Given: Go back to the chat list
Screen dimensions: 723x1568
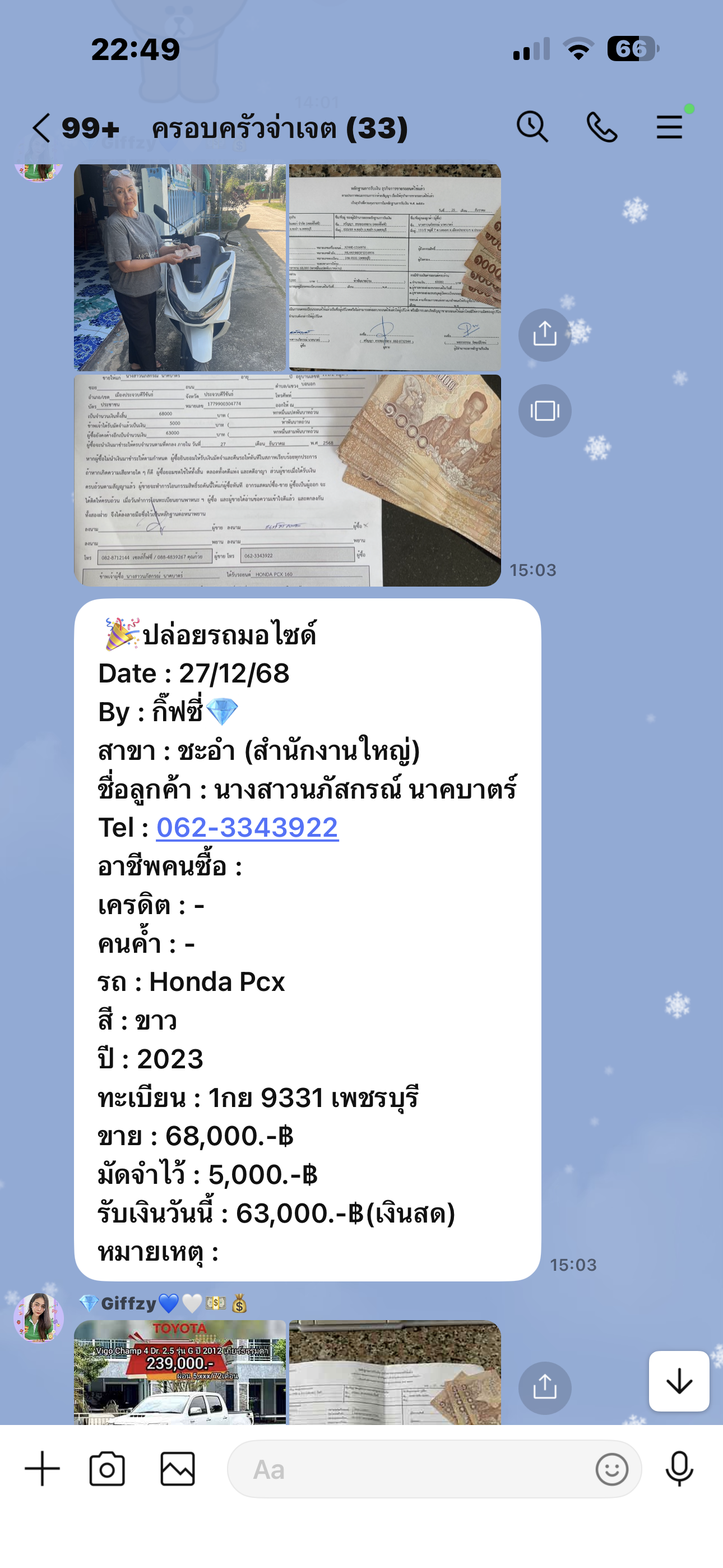Looking at the screenshot, I should point(41,128).
